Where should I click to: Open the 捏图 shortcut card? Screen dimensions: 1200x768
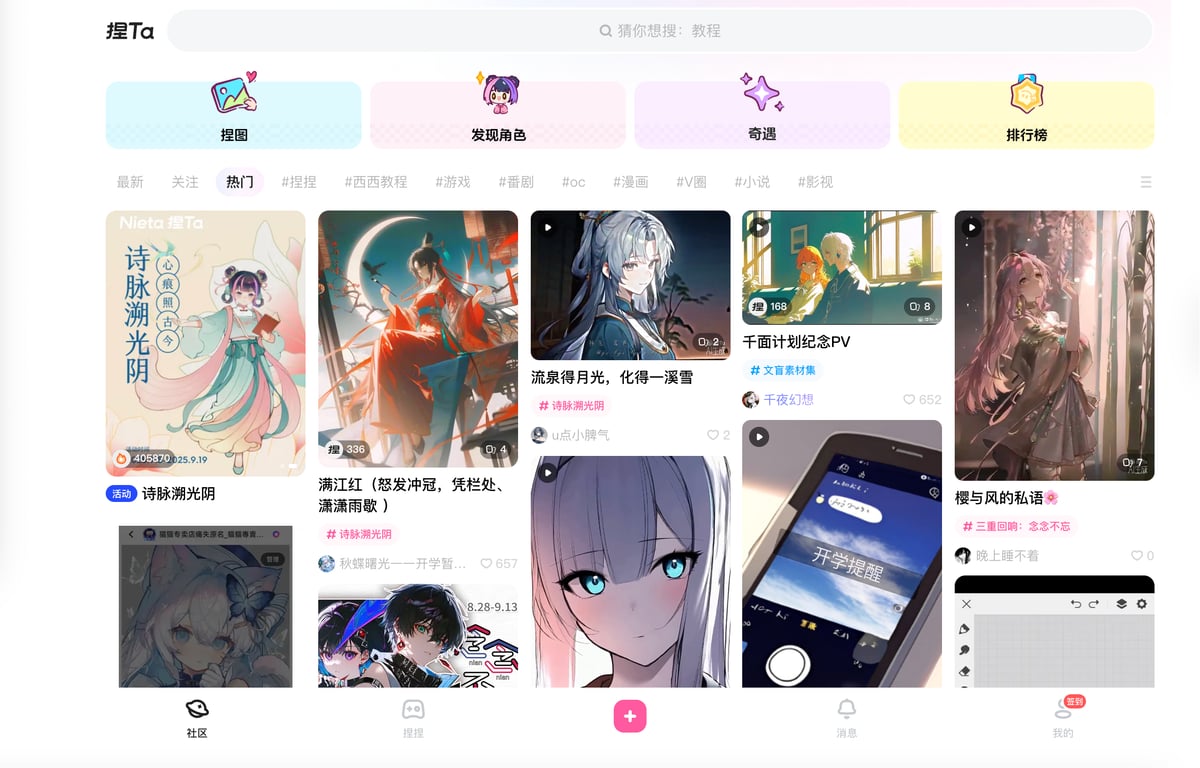pyautogui.click(x=233, y=114)
